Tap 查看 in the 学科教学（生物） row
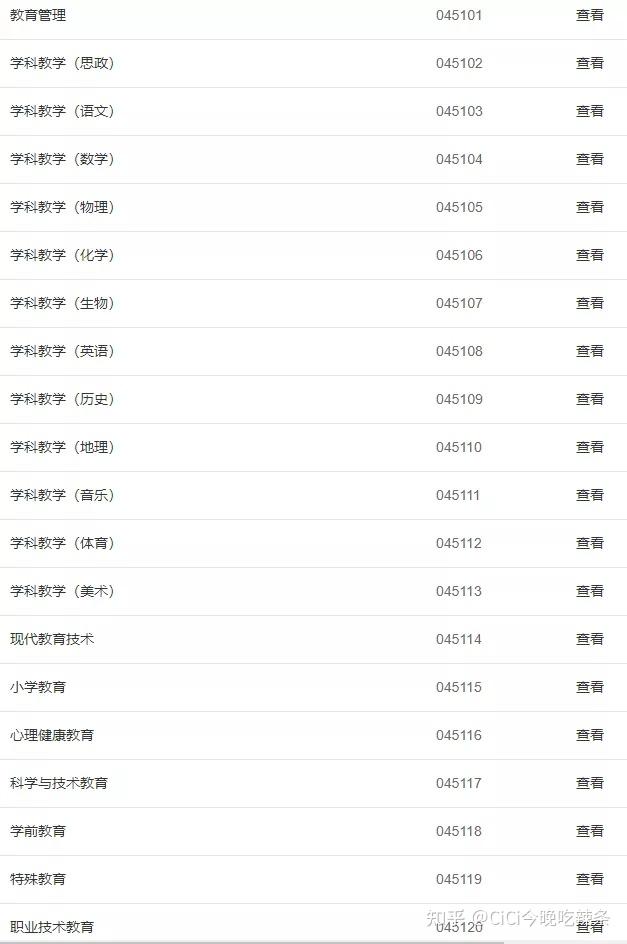 coord(590,303)
